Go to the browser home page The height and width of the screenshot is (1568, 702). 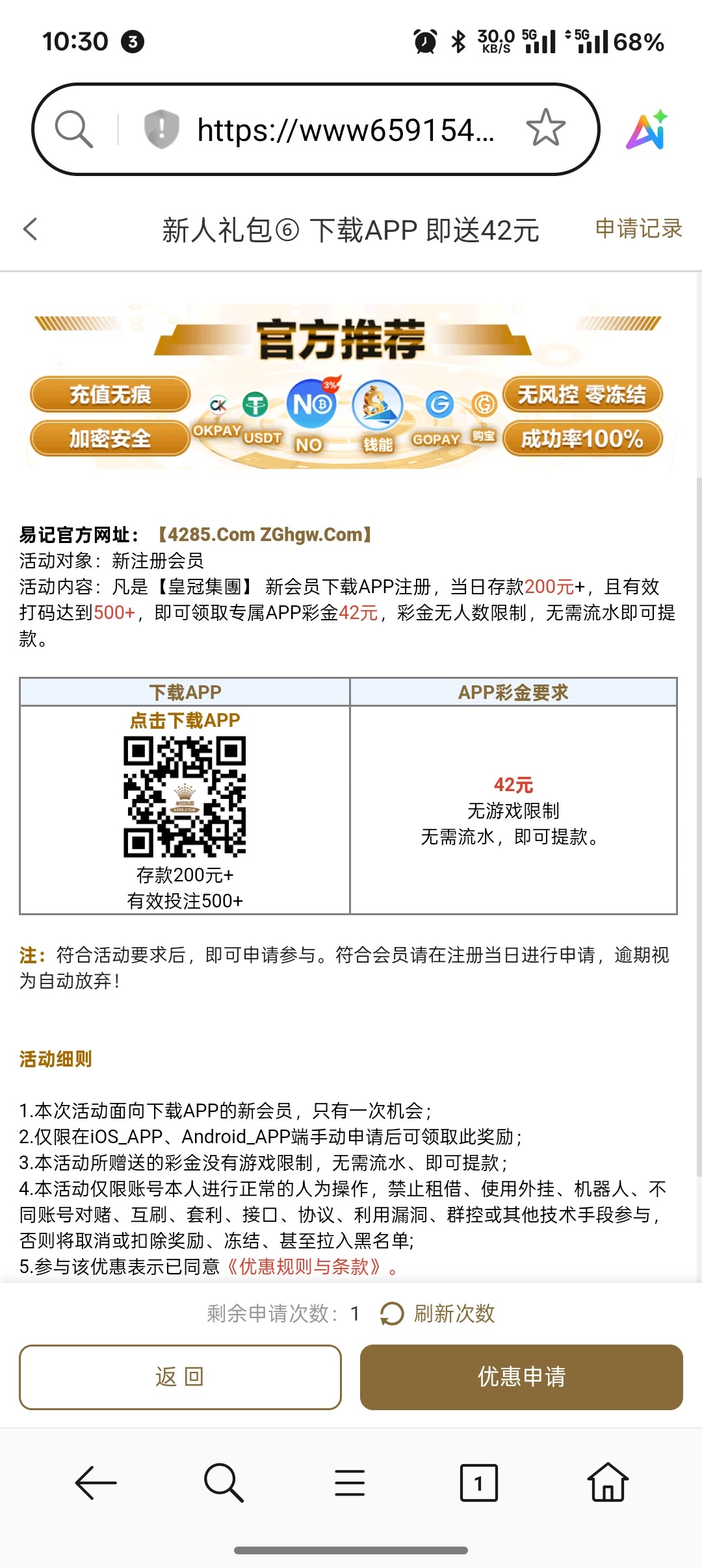(607, 1483)
